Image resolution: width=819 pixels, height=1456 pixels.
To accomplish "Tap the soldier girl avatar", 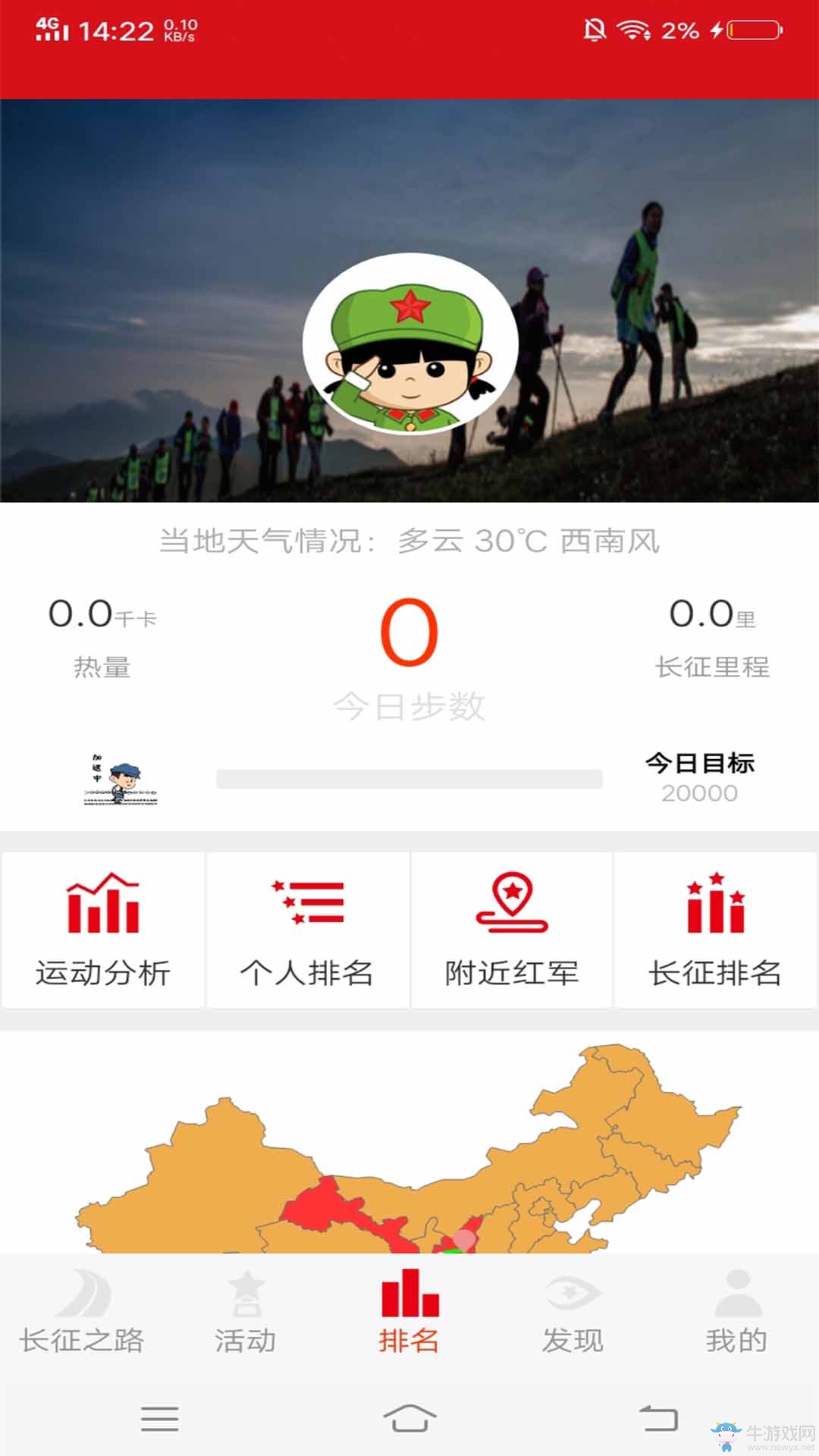I will (410, 344).
